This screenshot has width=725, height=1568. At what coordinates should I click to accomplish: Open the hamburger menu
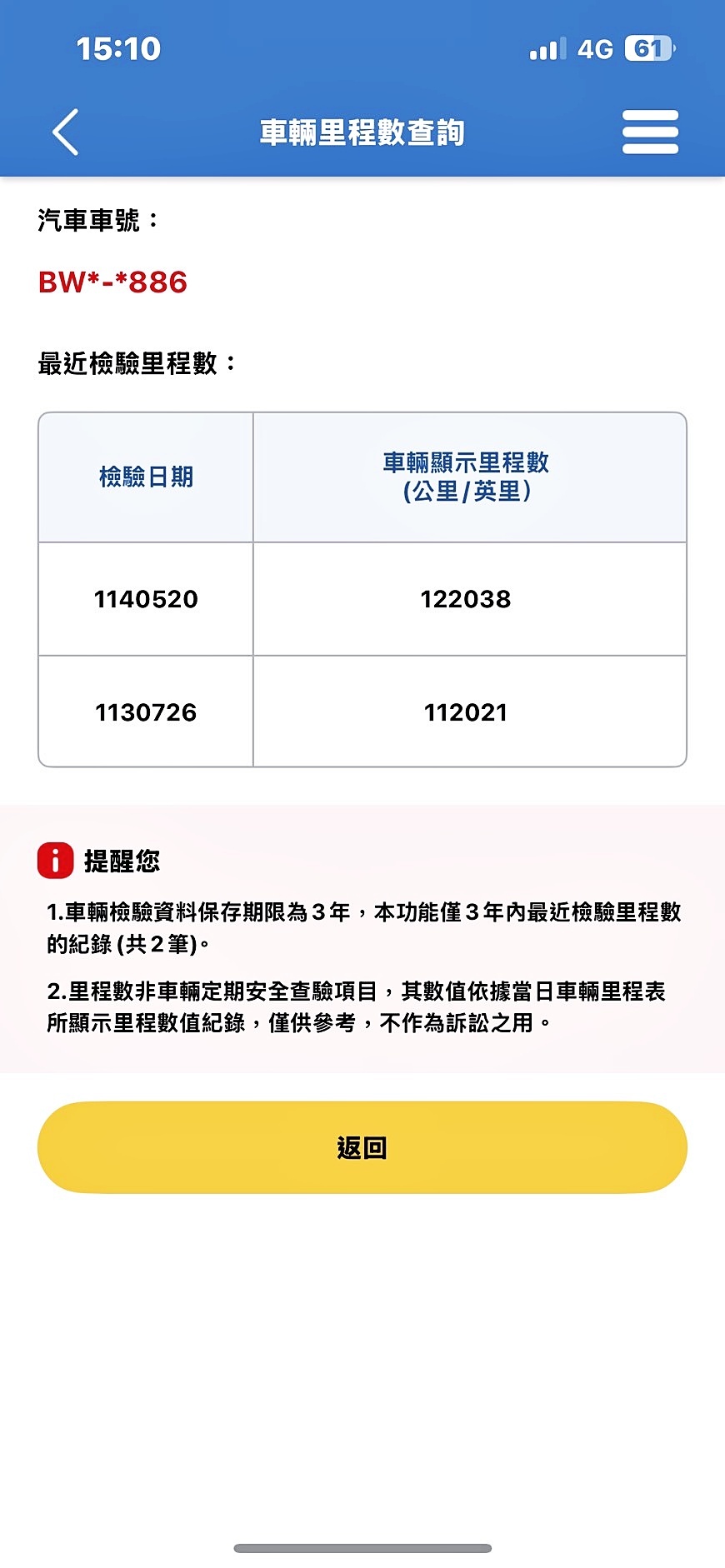point(650,132)
